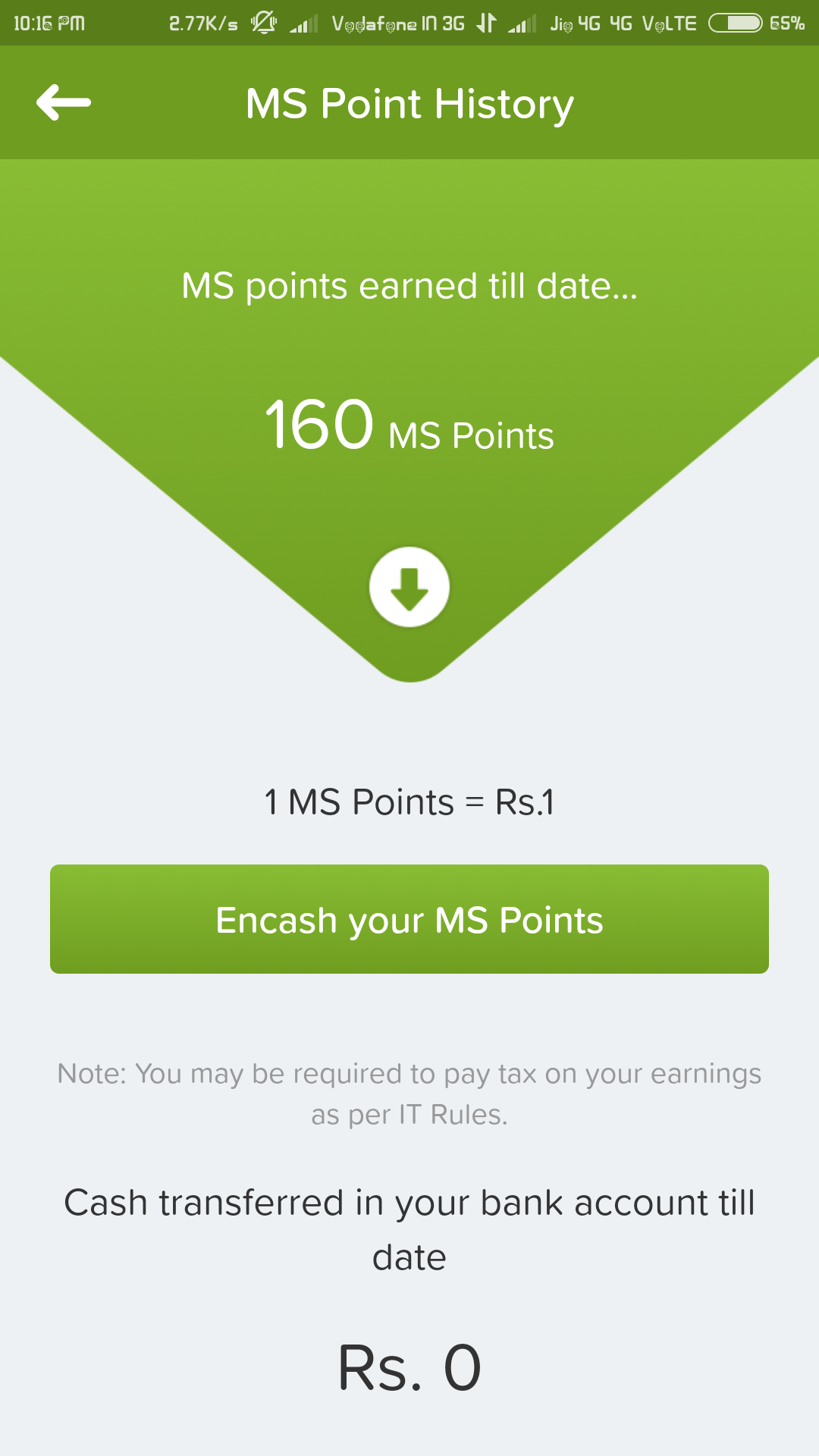Tap the white down-arrow circle

click(409, 587)
